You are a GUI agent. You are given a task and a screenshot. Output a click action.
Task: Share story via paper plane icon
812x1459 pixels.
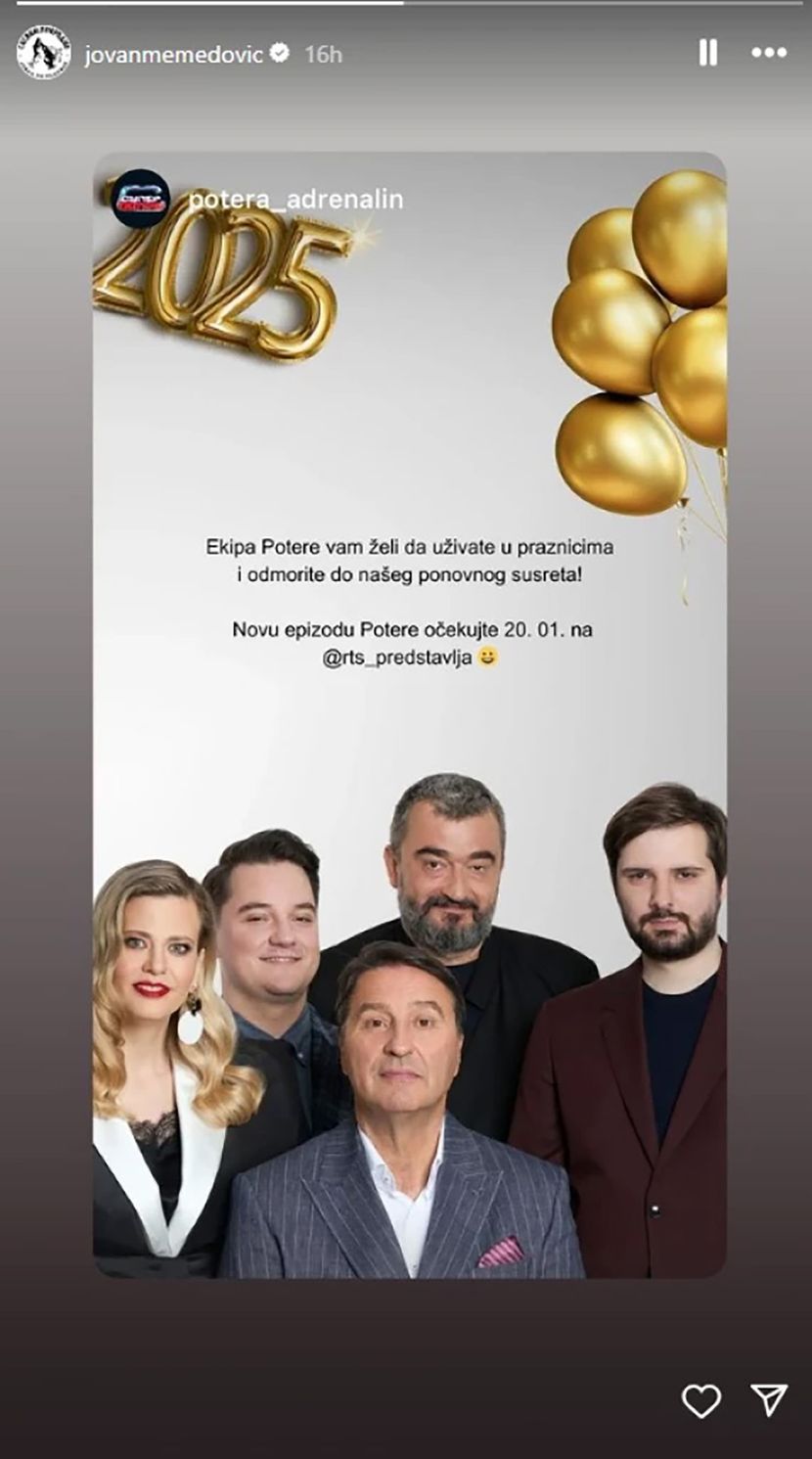(768, 1400)
